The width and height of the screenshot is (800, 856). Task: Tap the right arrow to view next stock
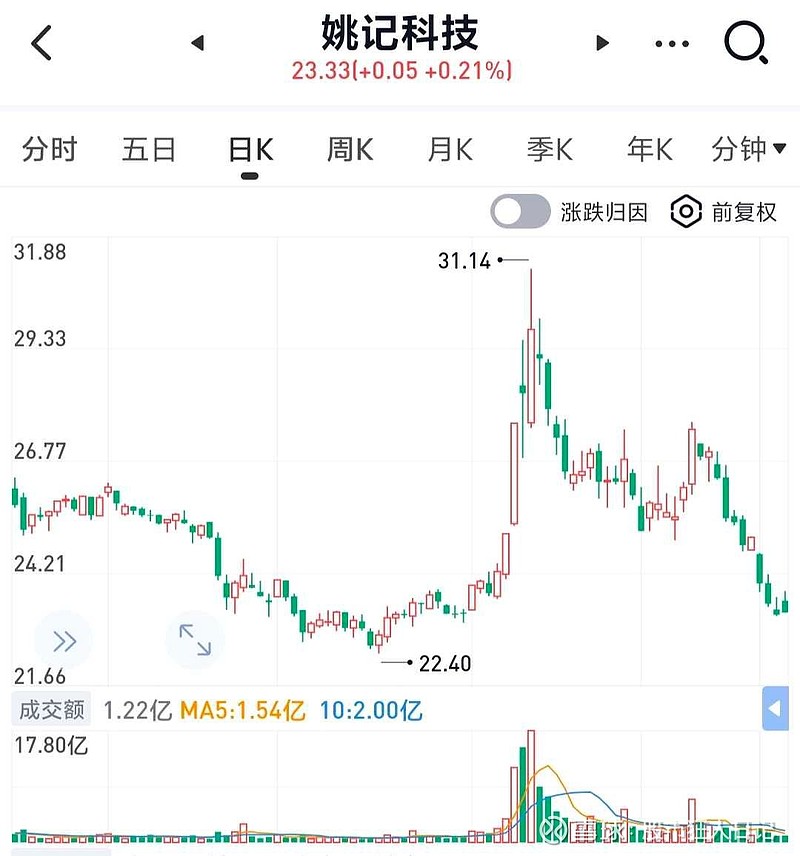tap(601, 43)
